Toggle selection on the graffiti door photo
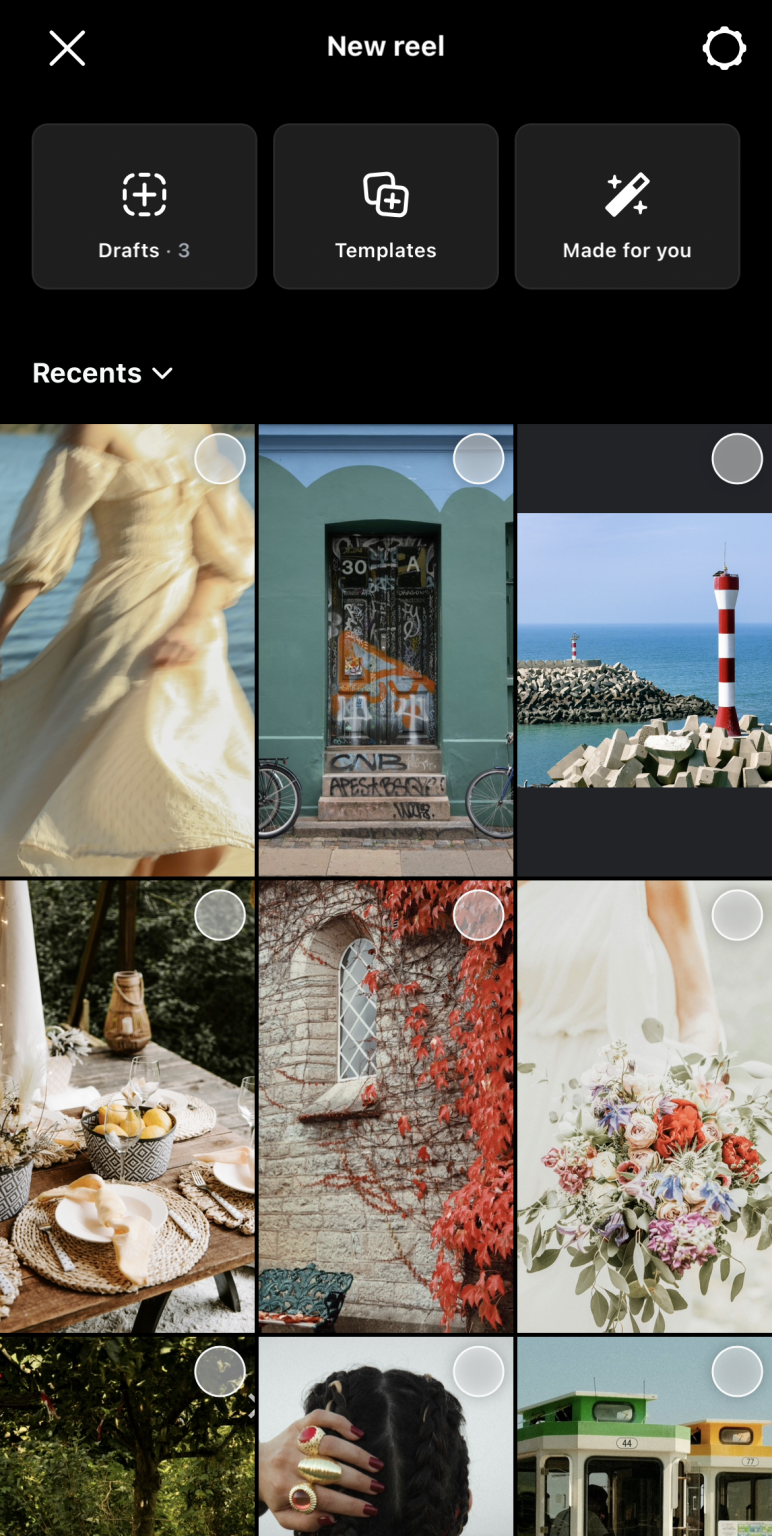Screen dimensions: 772x1536 pos(478,458)
